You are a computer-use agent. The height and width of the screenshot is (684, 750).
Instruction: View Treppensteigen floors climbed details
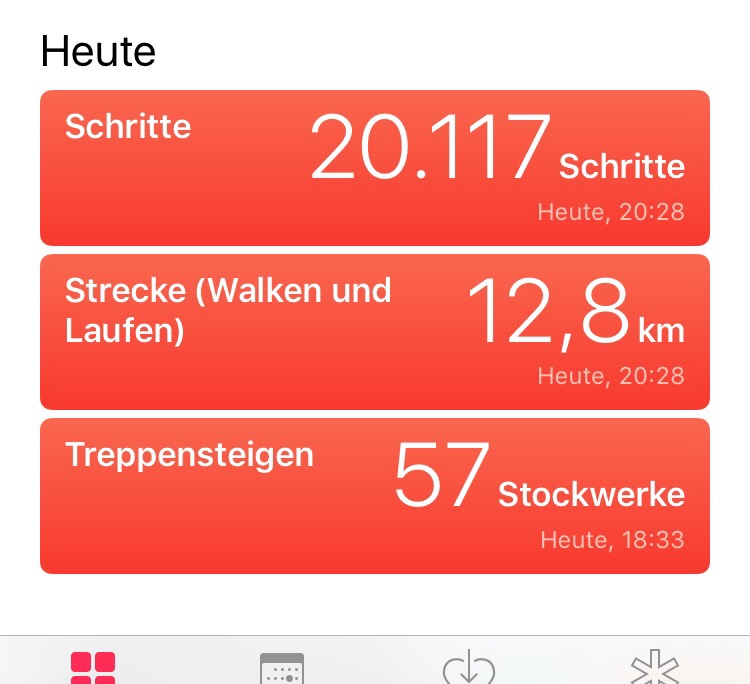point(375,496)
